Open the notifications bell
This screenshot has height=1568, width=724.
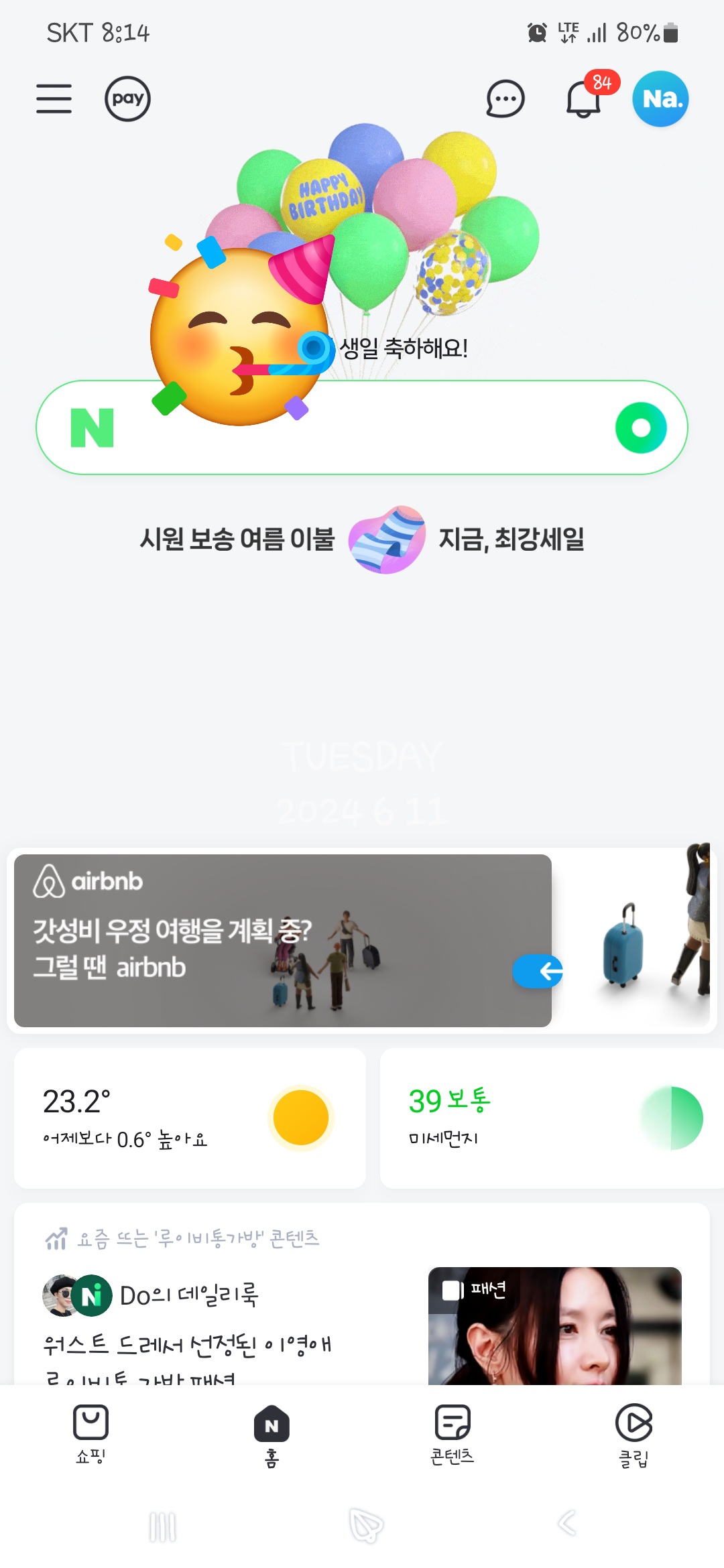(583, 101)
